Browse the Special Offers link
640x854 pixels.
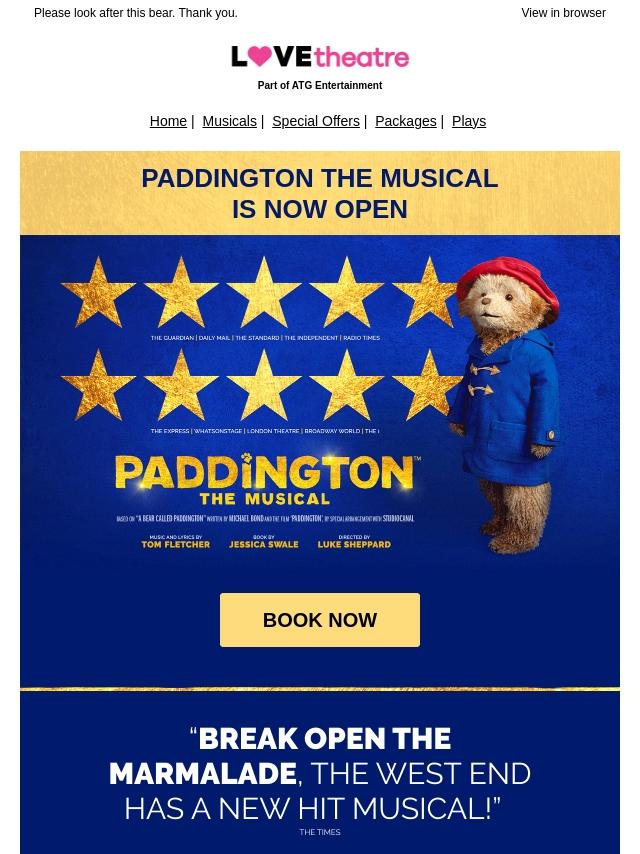click(x=315, y=121)
